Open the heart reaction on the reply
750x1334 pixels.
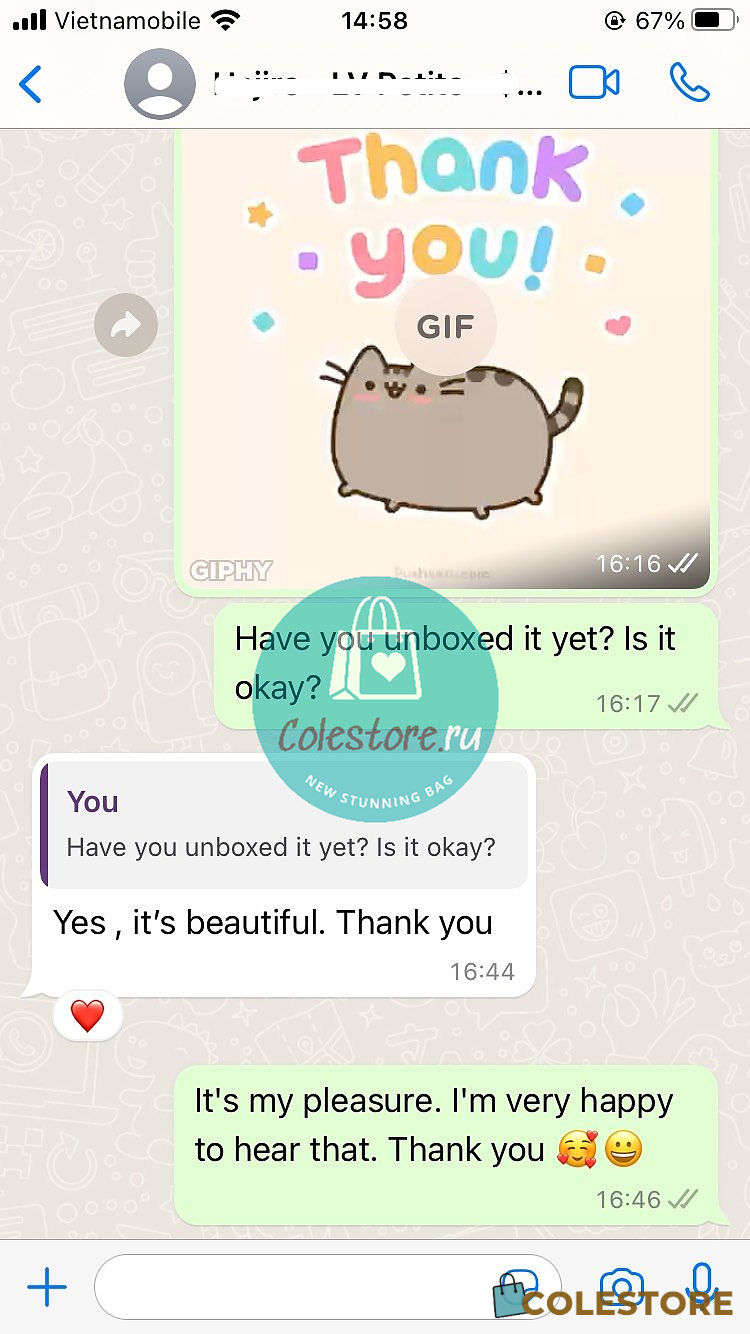tap(88, 1017)
